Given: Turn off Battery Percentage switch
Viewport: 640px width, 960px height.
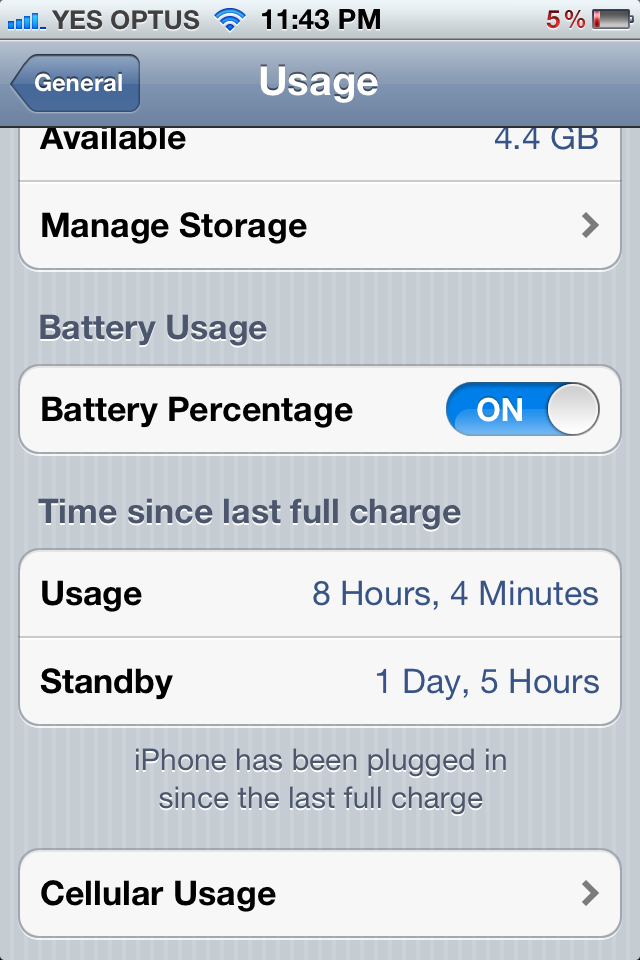Looking at the screenshot, I should click(x=522, y=410).
